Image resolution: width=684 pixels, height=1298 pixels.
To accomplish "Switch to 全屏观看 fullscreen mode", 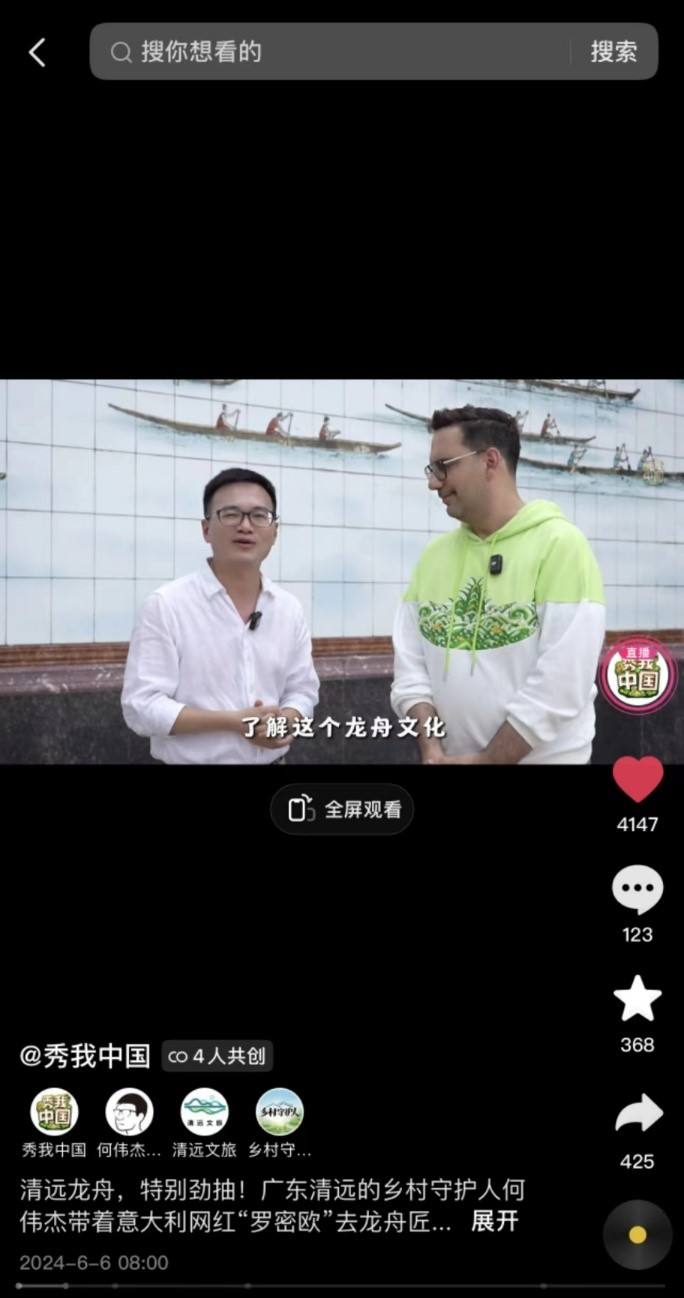I will (x=342, y=809).
